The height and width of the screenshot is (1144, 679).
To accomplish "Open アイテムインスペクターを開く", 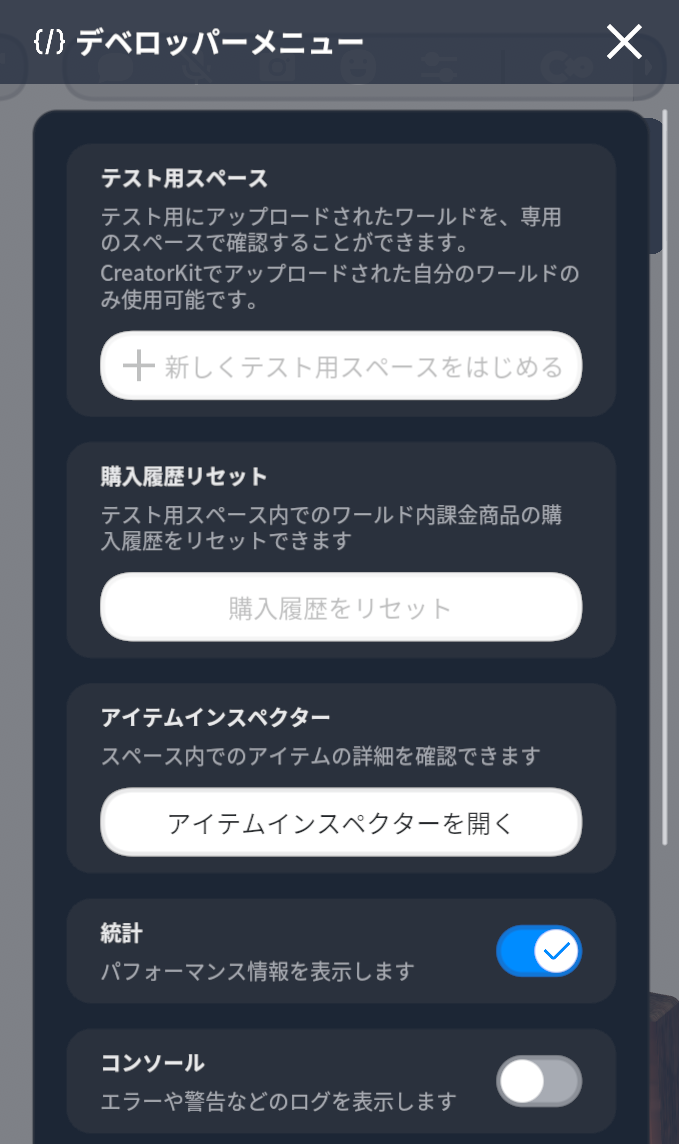I will point(341,822).
